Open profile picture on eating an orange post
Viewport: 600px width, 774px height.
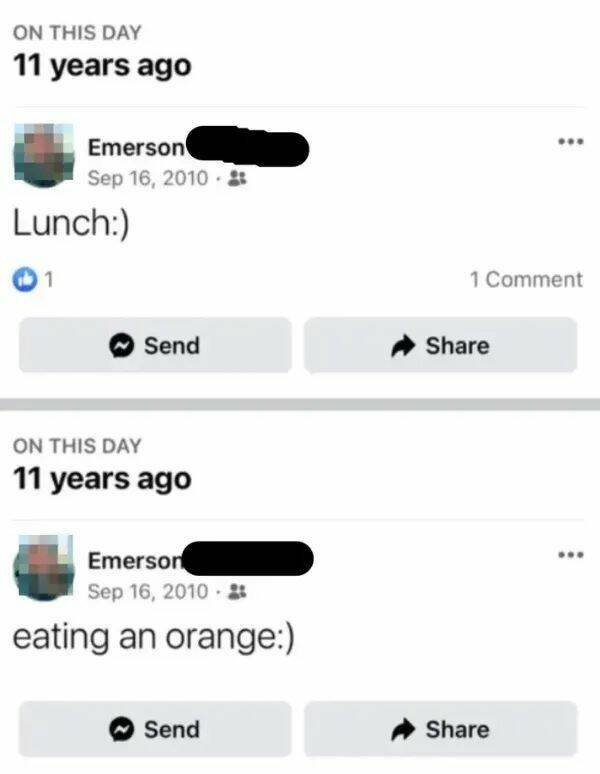tap(43, 567)
